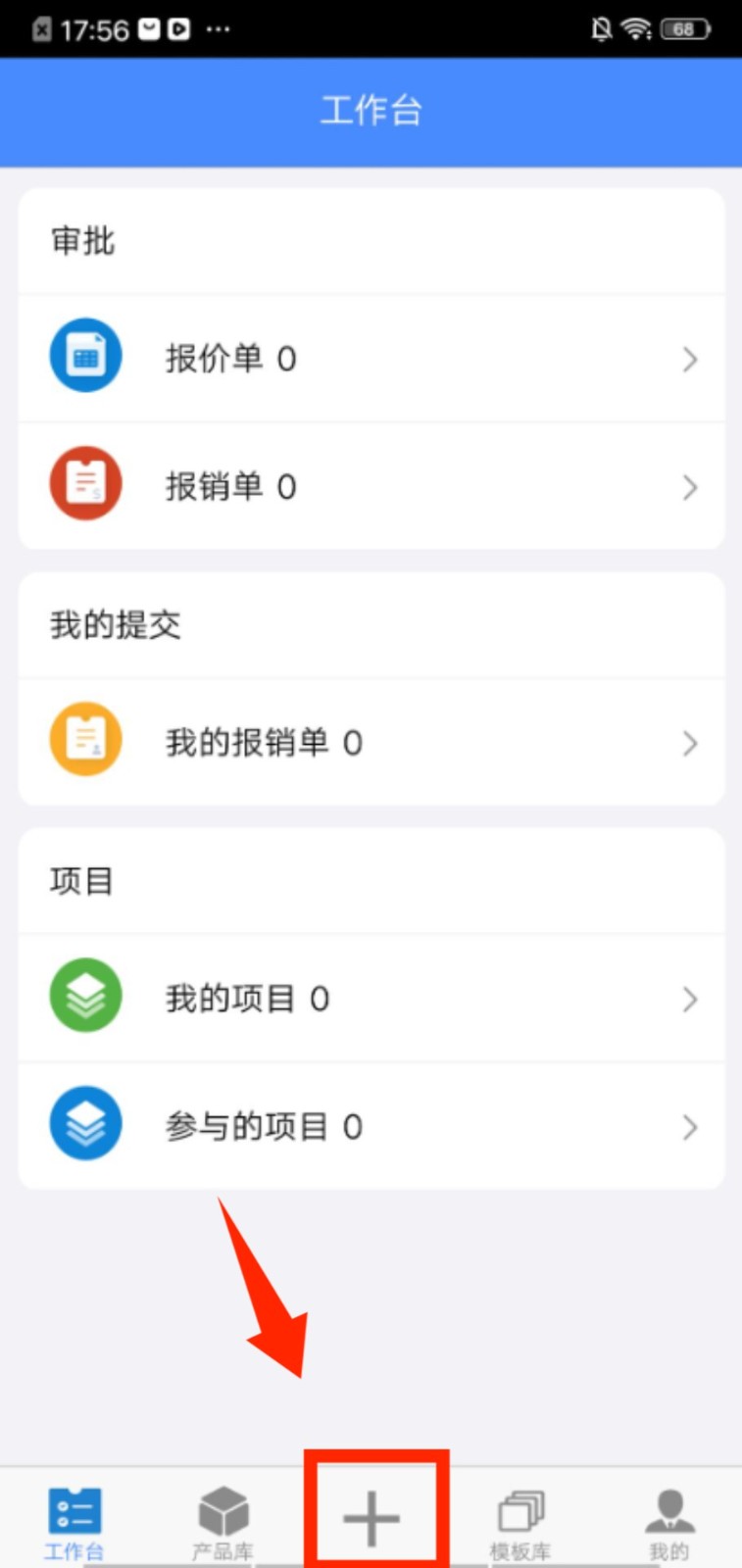View 我的报销单 submissions
742x1568 pixels.
coord(371,742)
